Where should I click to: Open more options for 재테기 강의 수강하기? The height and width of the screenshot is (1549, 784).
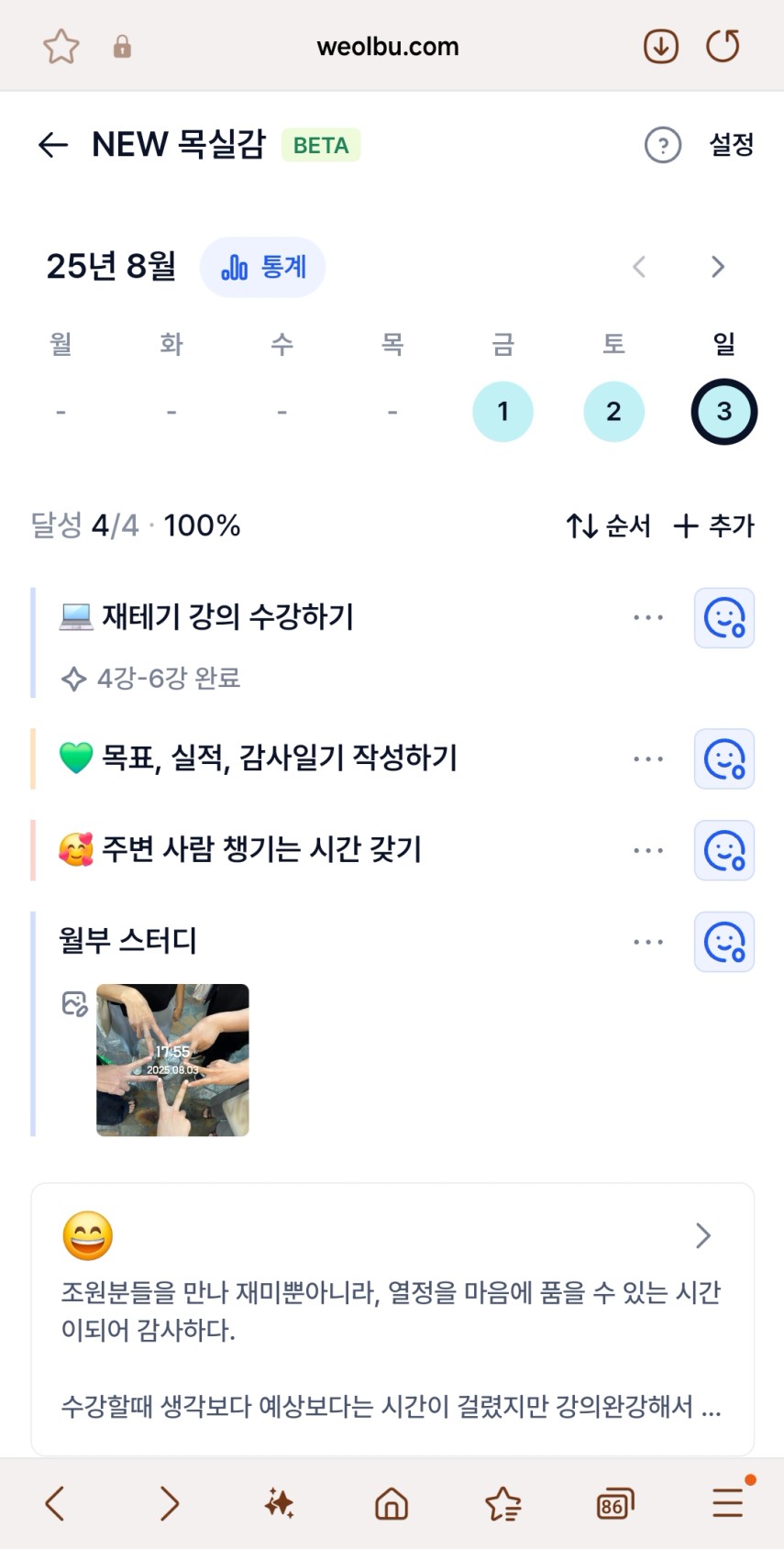coord(648,618)
